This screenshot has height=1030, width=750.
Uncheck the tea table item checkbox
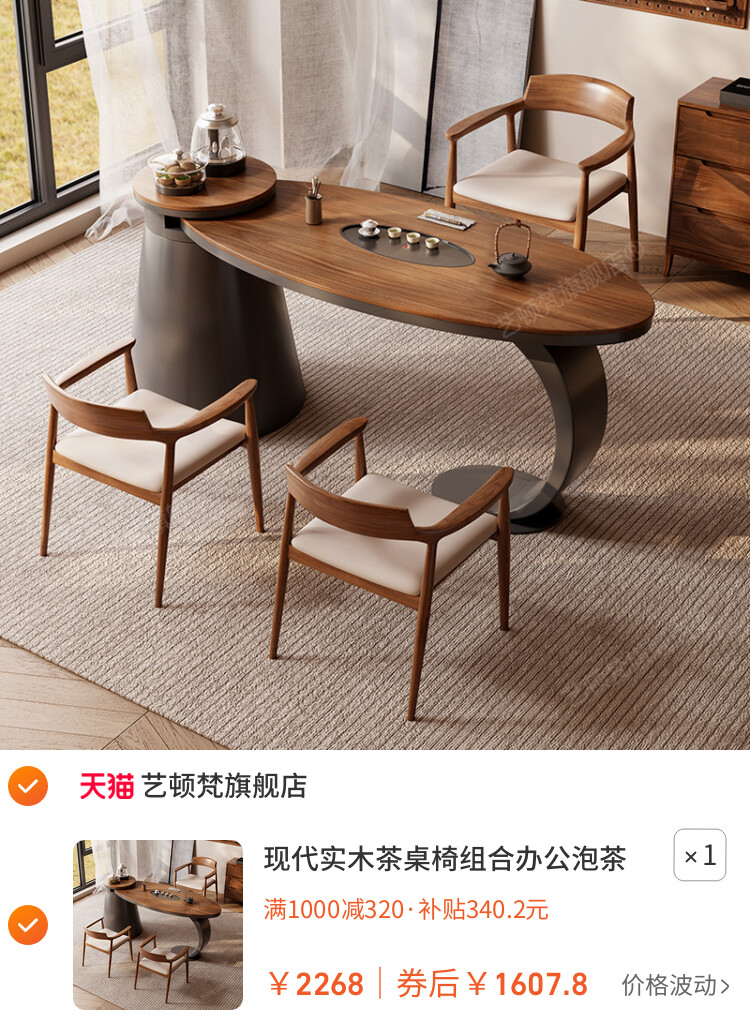tap(28, 924)
